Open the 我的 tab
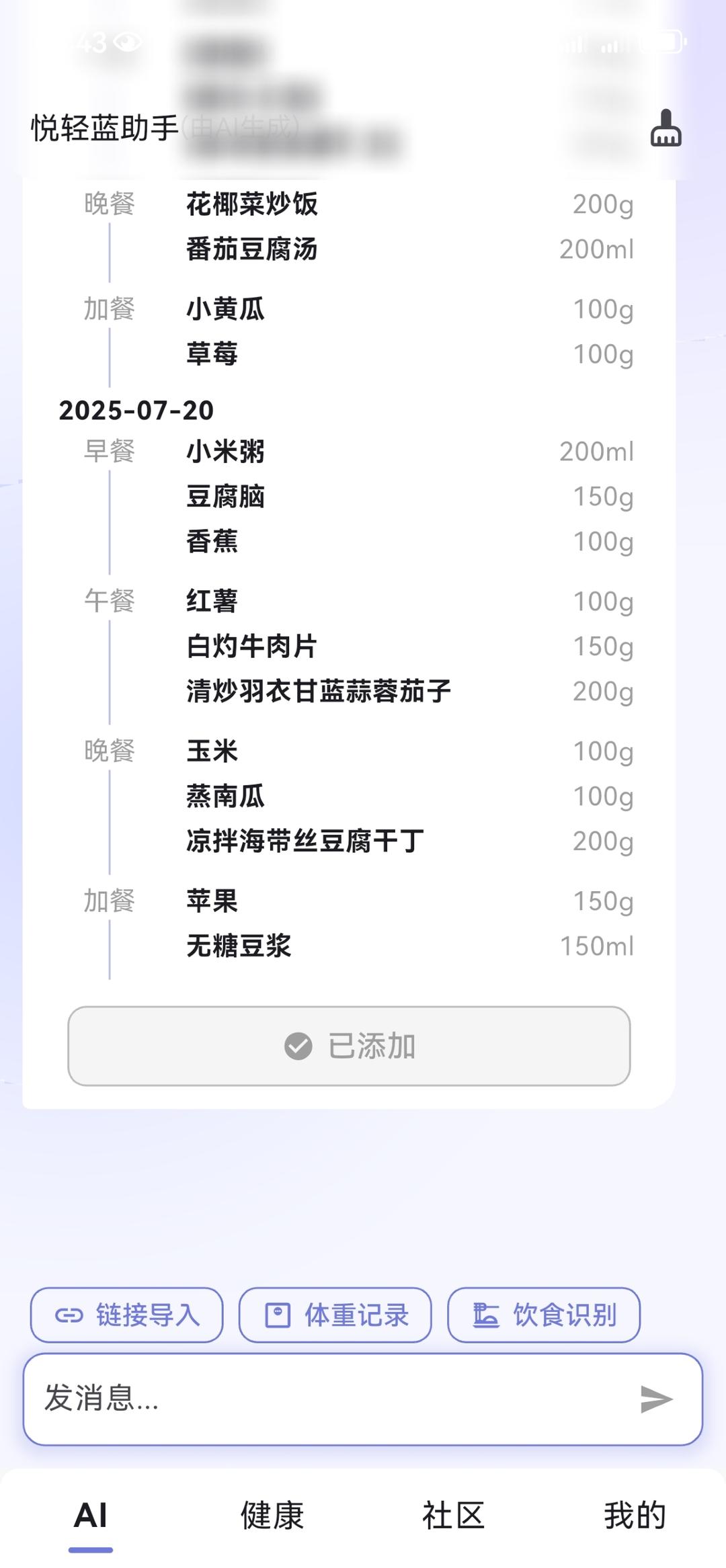Screen dimensions: 726x1568 pos(635,1516)
